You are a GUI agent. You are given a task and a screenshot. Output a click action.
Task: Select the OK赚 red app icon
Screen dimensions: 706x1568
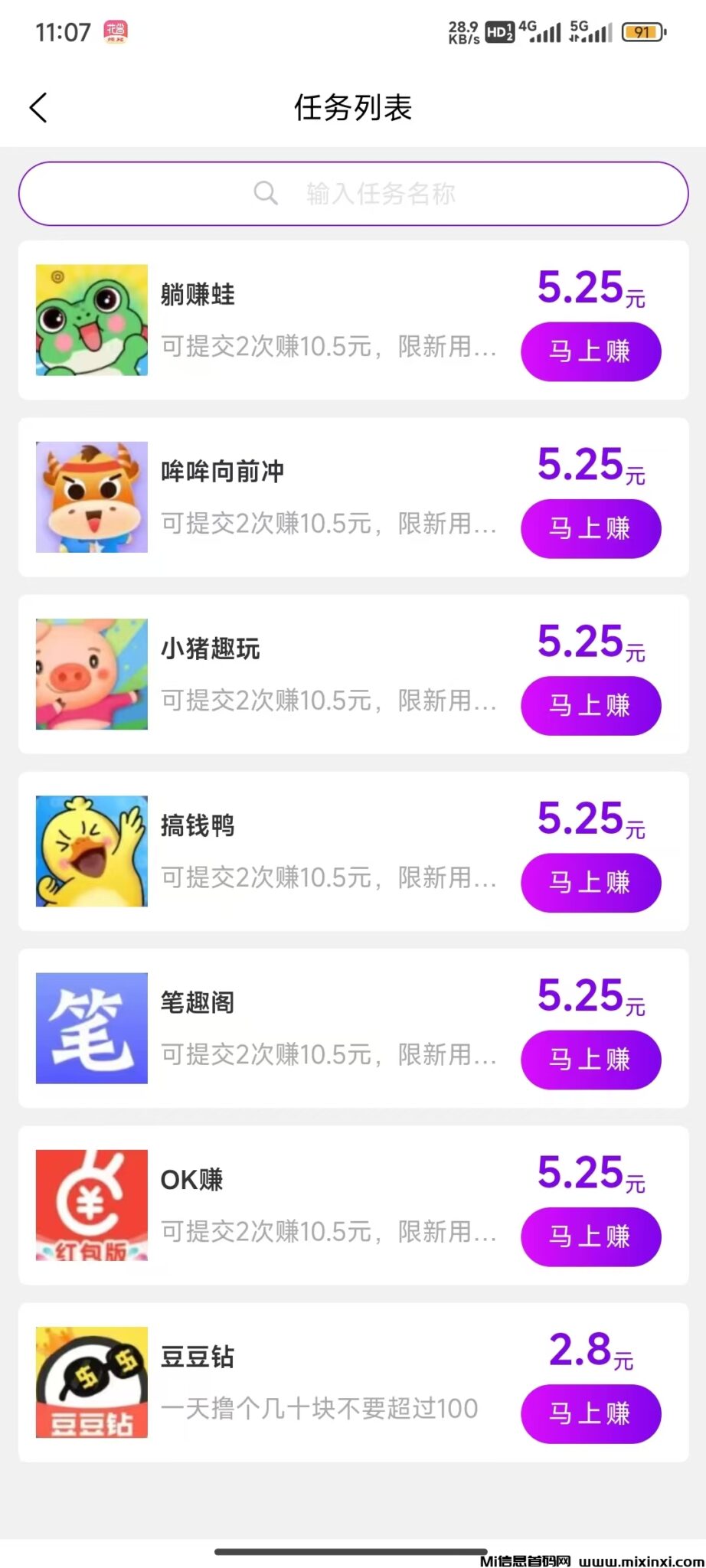point(91,1206)
